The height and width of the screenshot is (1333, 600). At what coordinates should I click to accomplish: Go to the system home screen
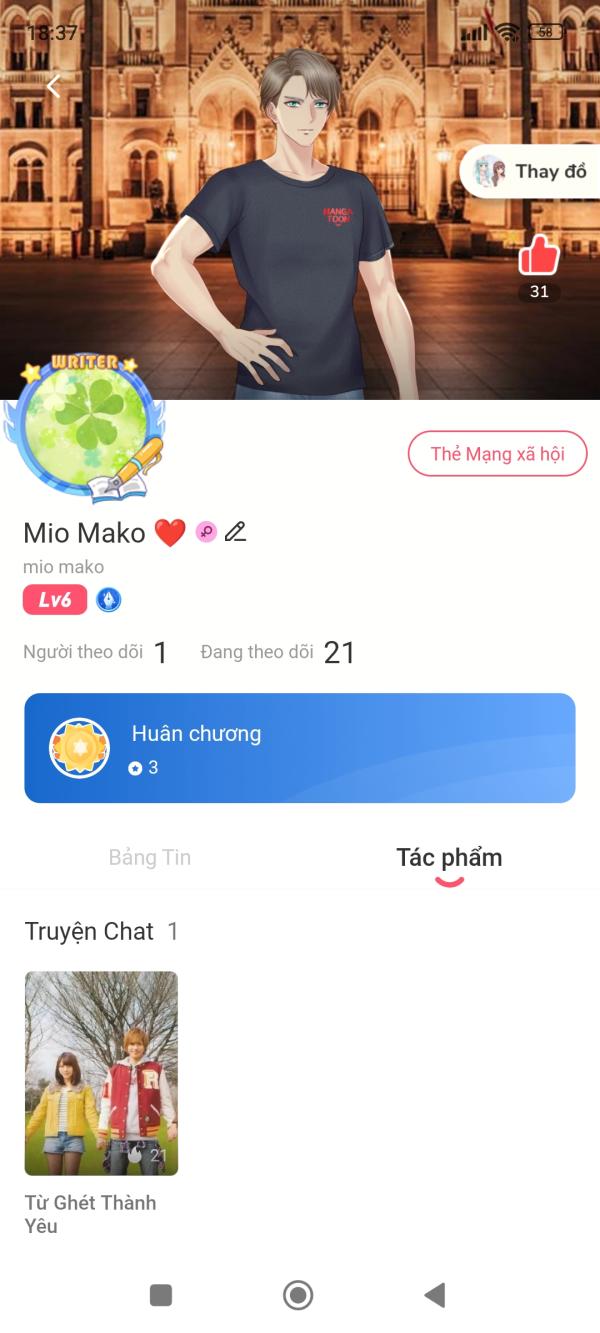(298, 1295)
